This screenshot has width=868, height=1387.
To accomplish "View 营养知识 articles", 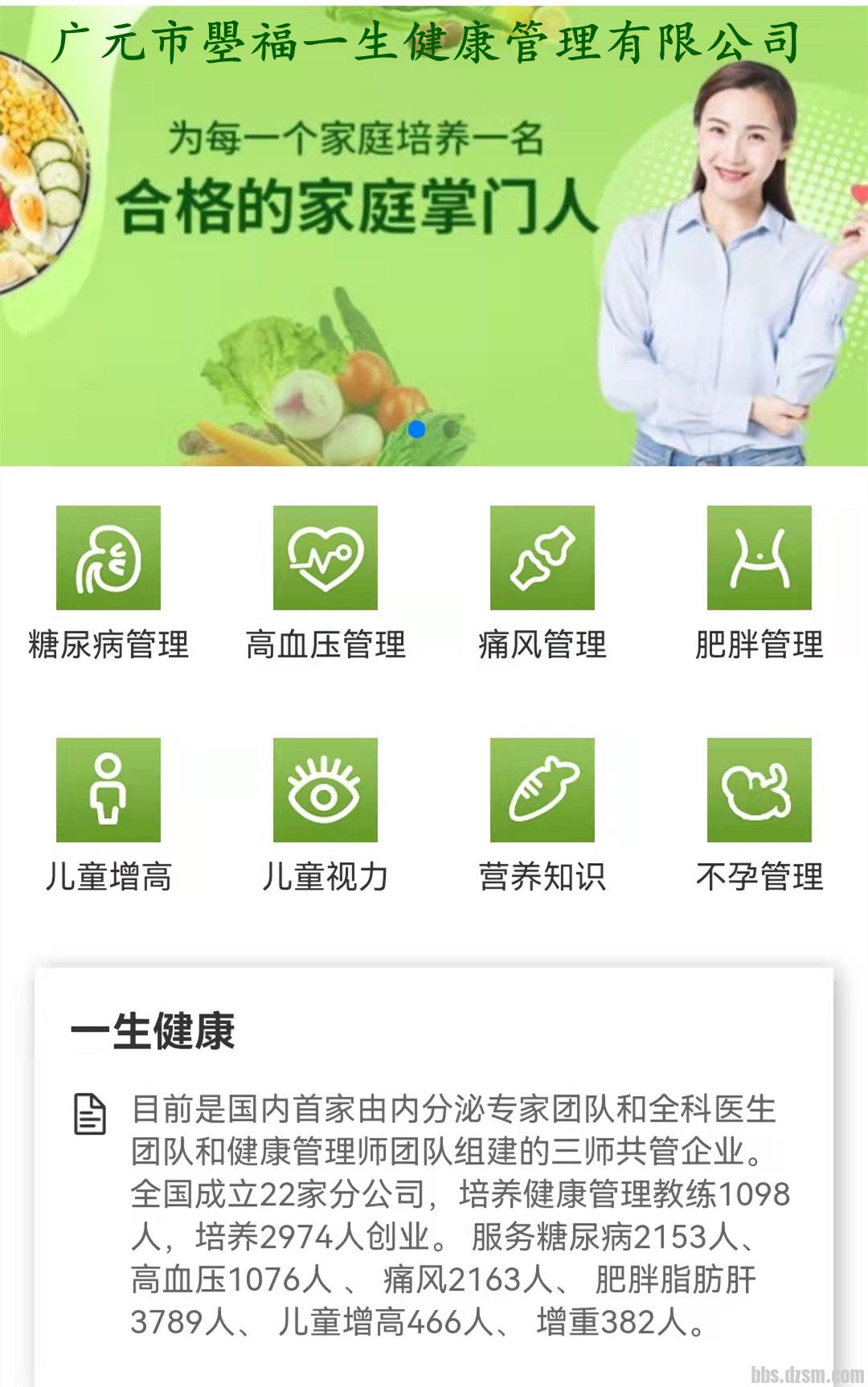I will [542, 790].
